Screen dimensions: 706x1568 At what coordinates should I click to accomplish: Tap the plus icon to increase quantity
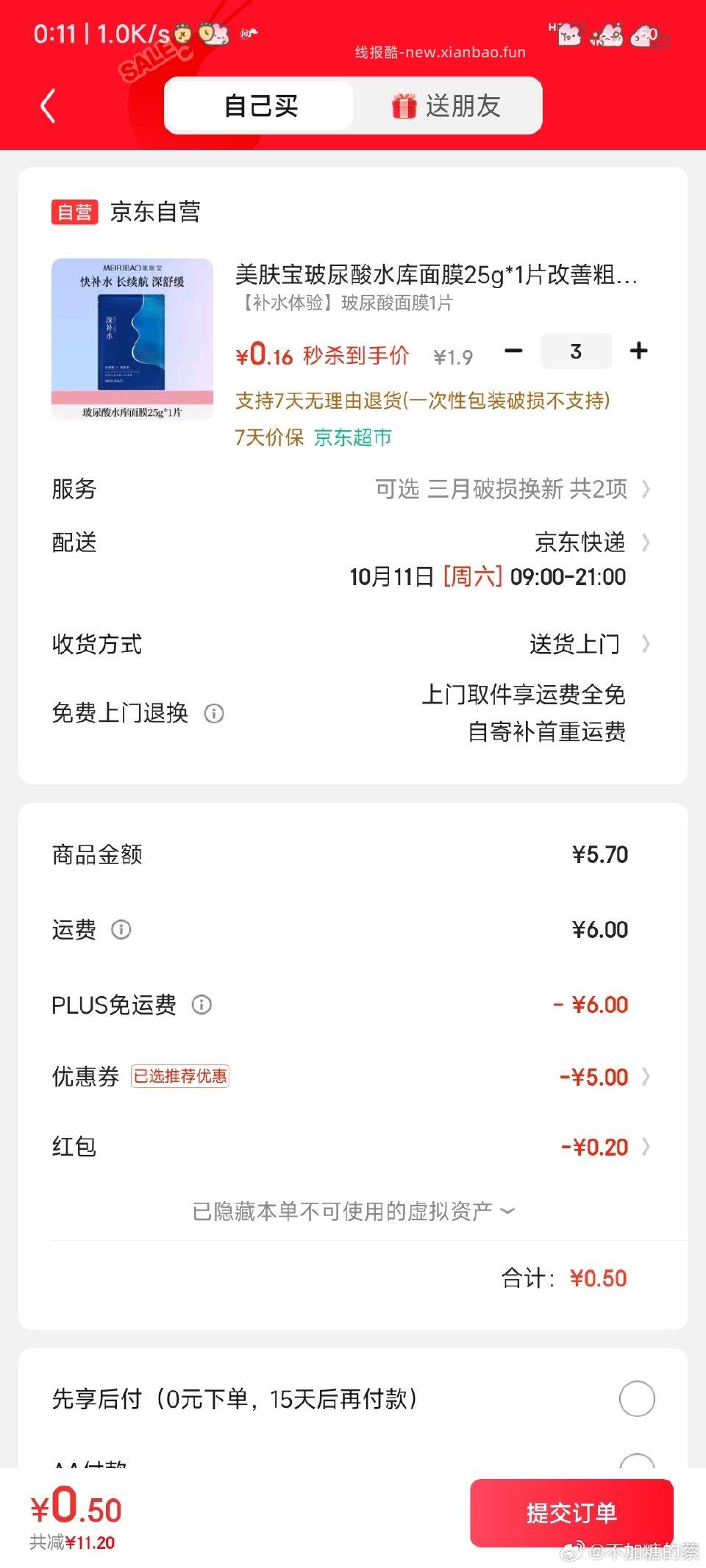click(x=638, y=351)
